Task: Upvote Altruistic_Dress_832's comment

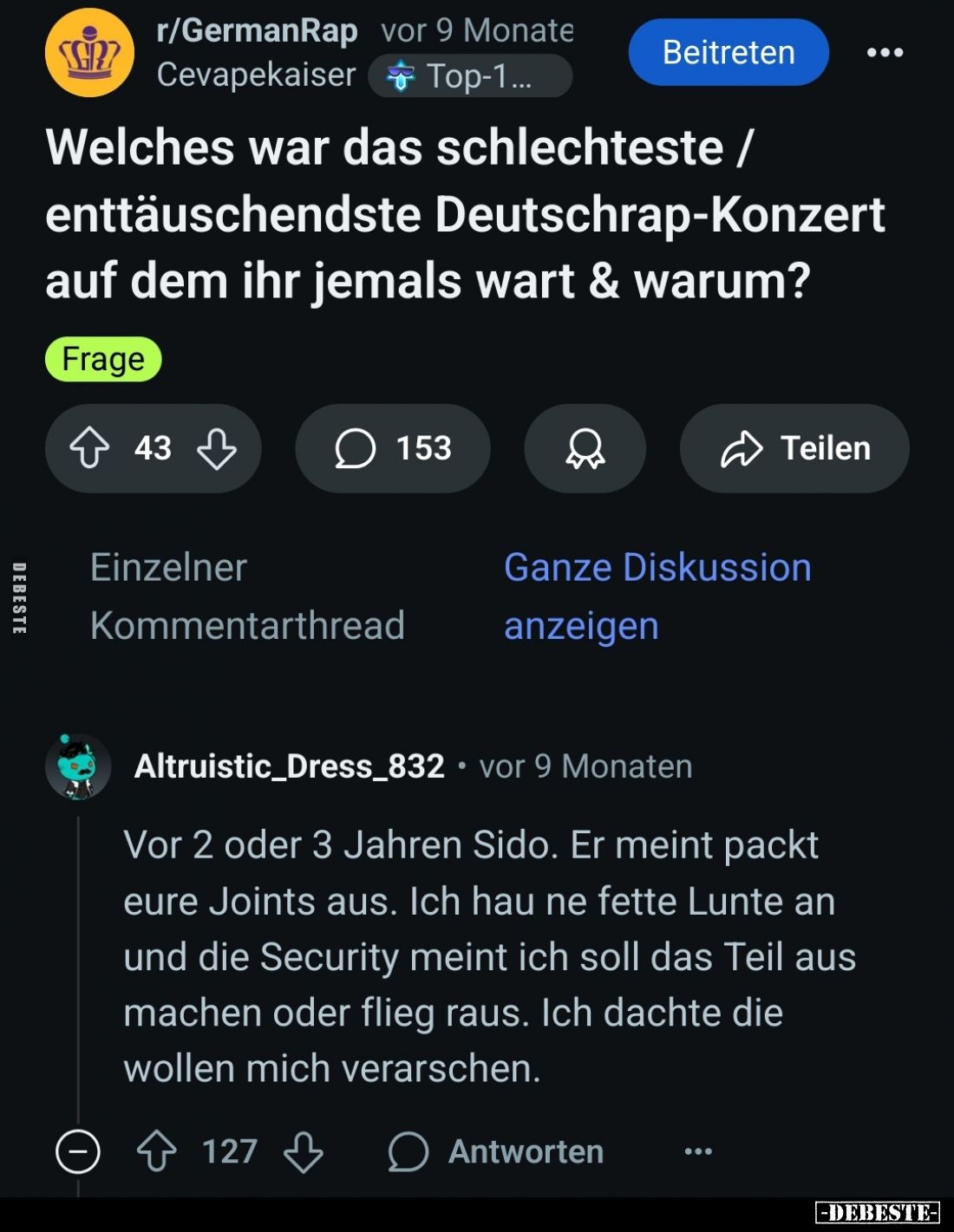Action: point(157,1151)
